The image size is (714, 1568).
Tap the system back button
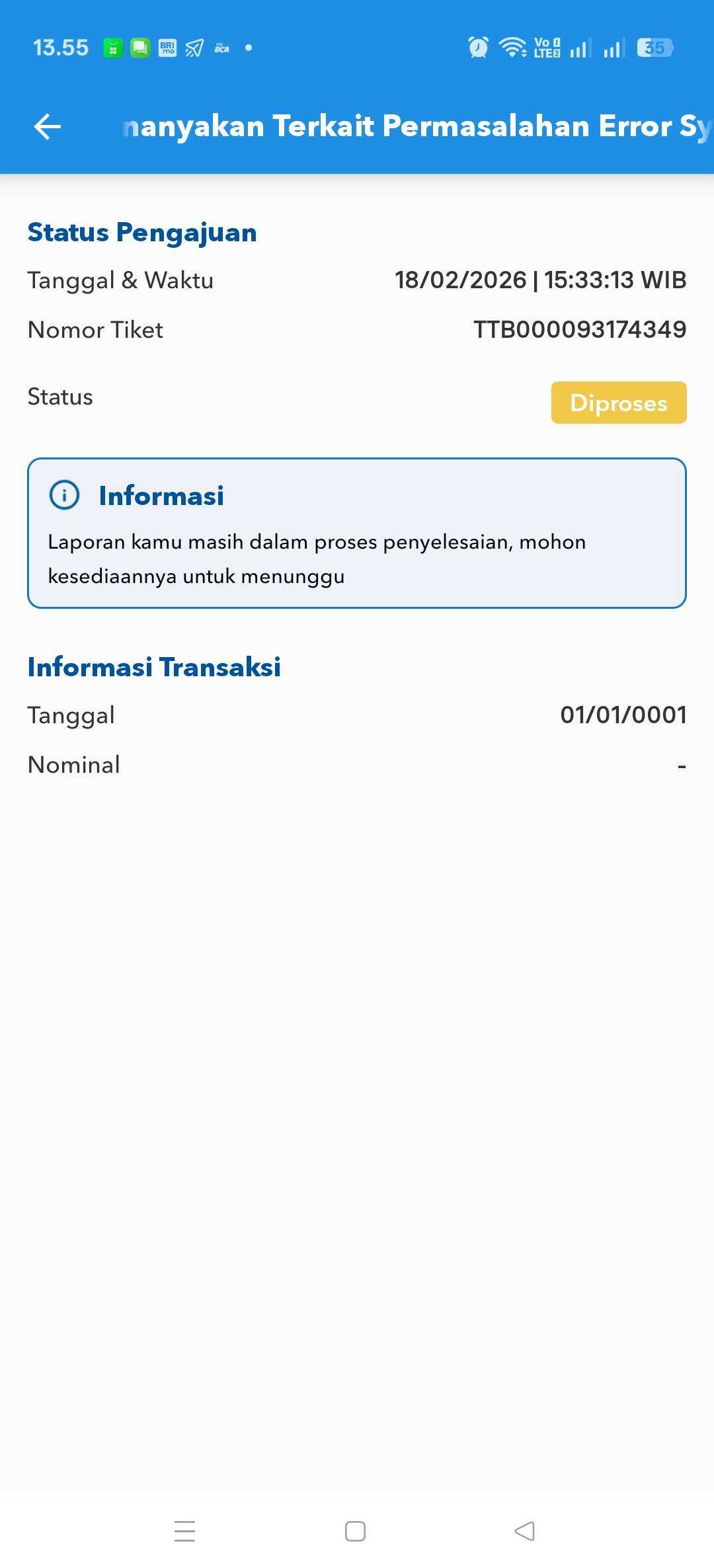[x=524, y=1531]
